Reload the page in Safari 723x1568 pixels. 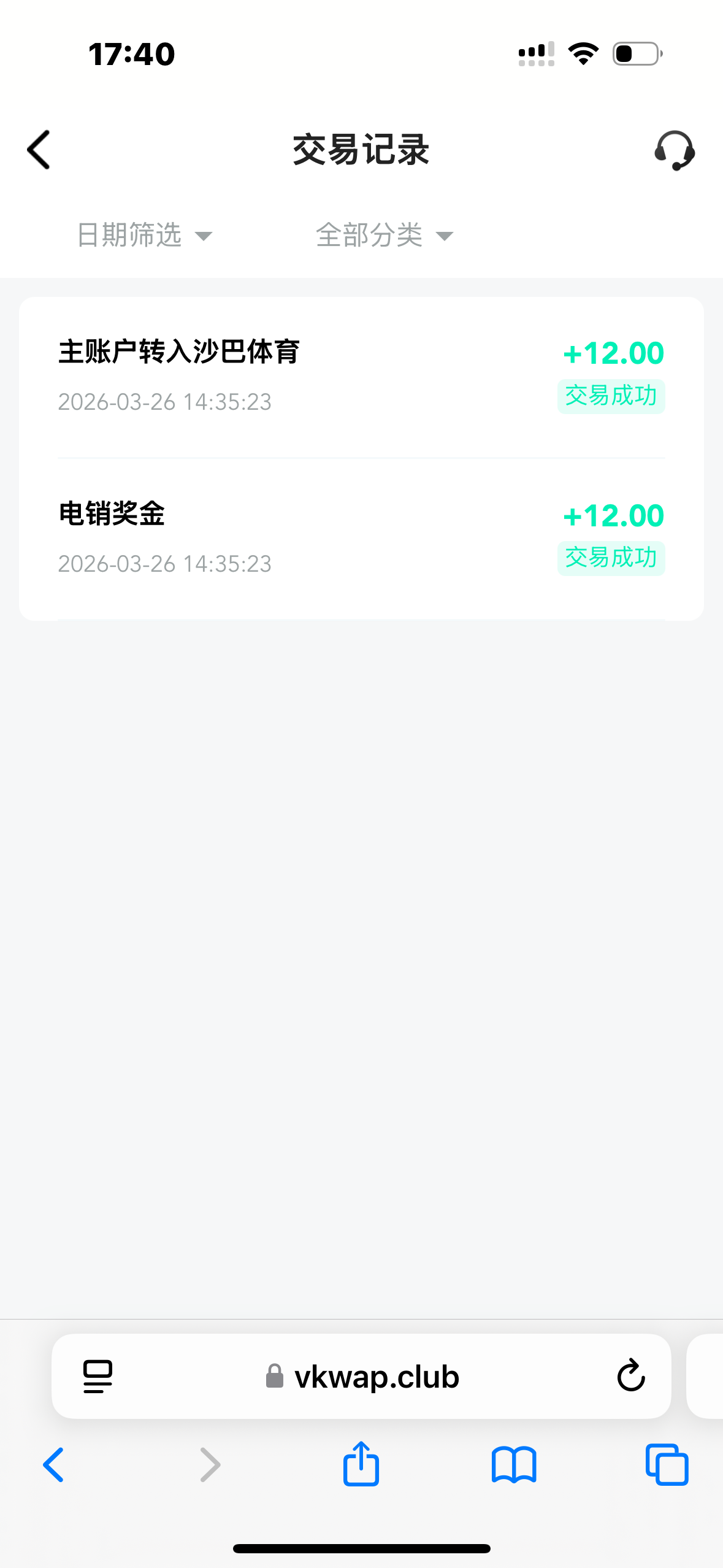[x=630, y=1377]
